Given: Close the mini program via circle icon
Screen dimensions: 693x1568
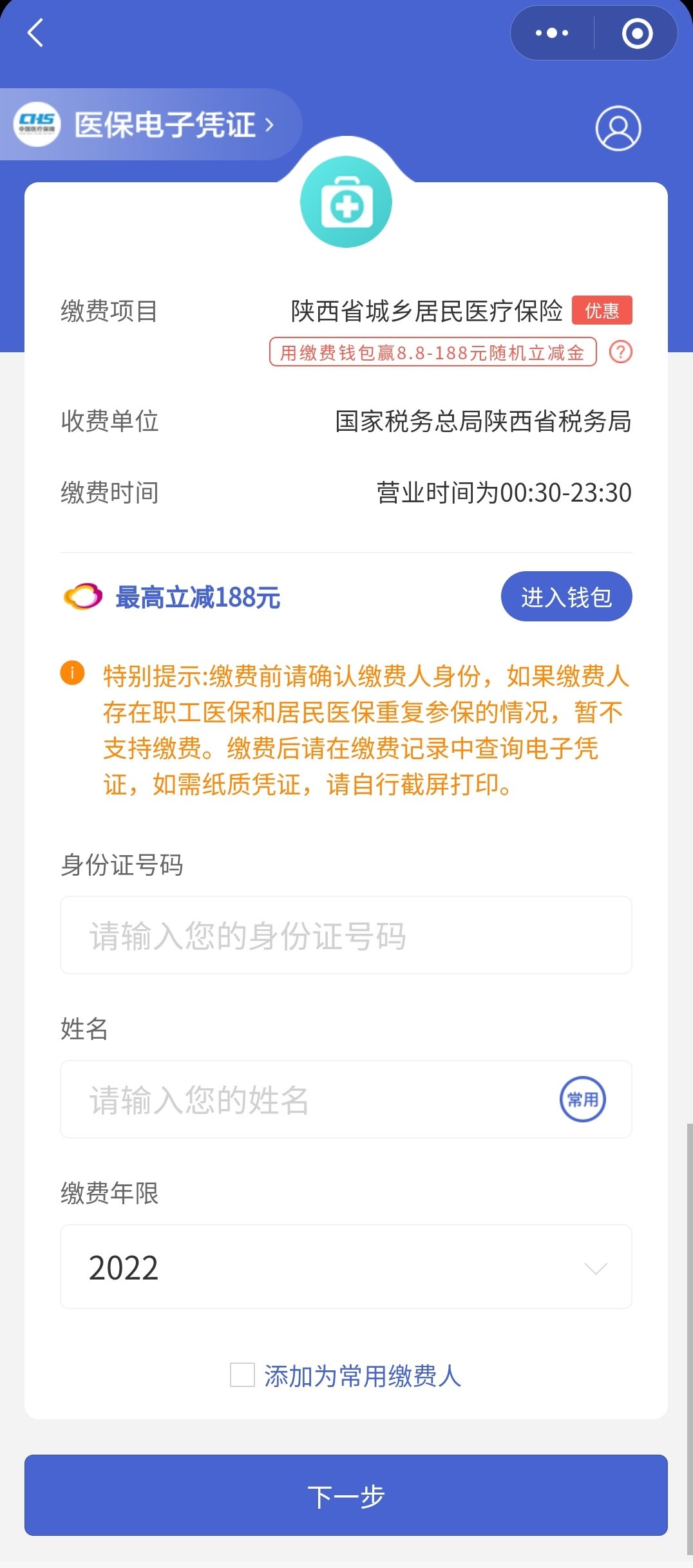Looking at the screenshot, I should point(637,33).
